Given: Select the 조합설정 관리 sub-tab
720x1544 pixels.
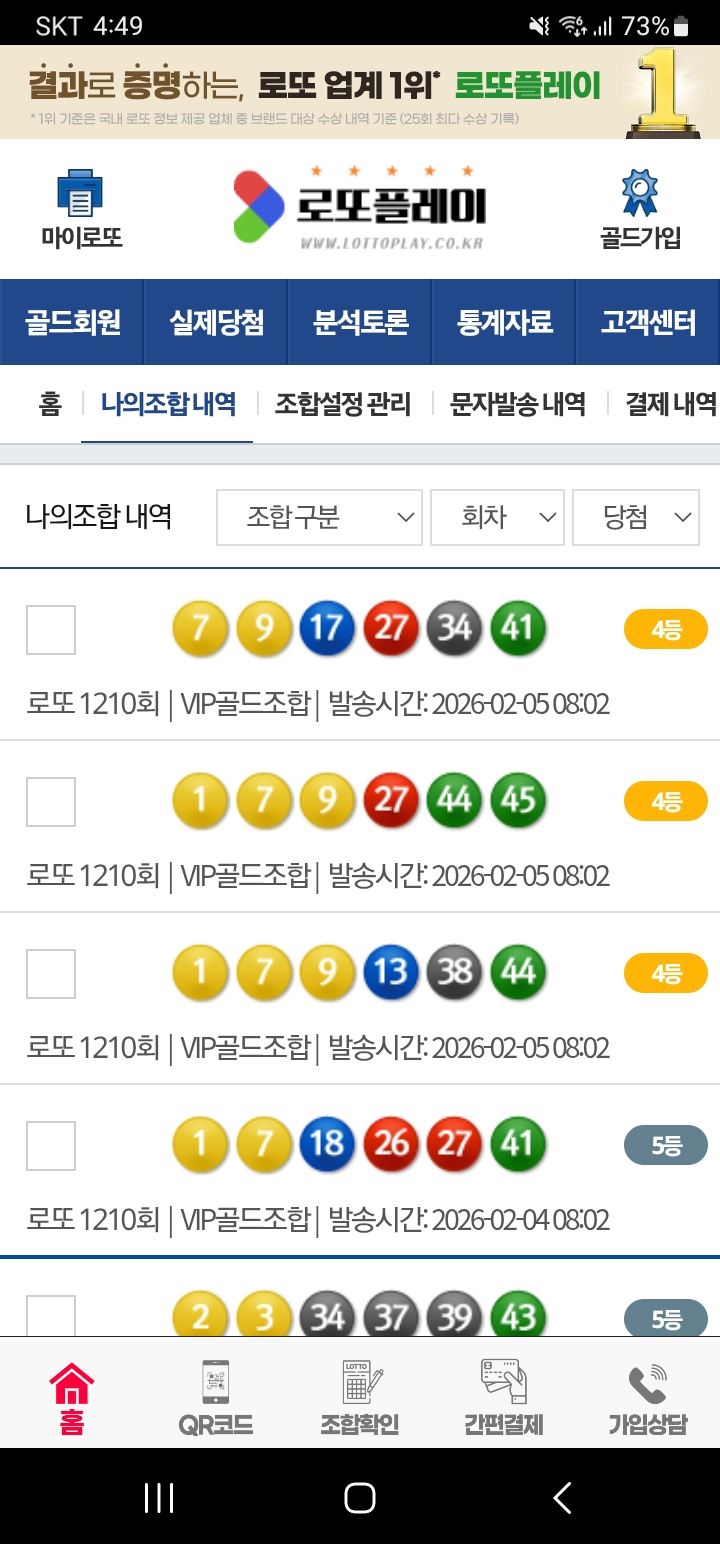Looking at the screenshot, I should click(x=343, y=404).
